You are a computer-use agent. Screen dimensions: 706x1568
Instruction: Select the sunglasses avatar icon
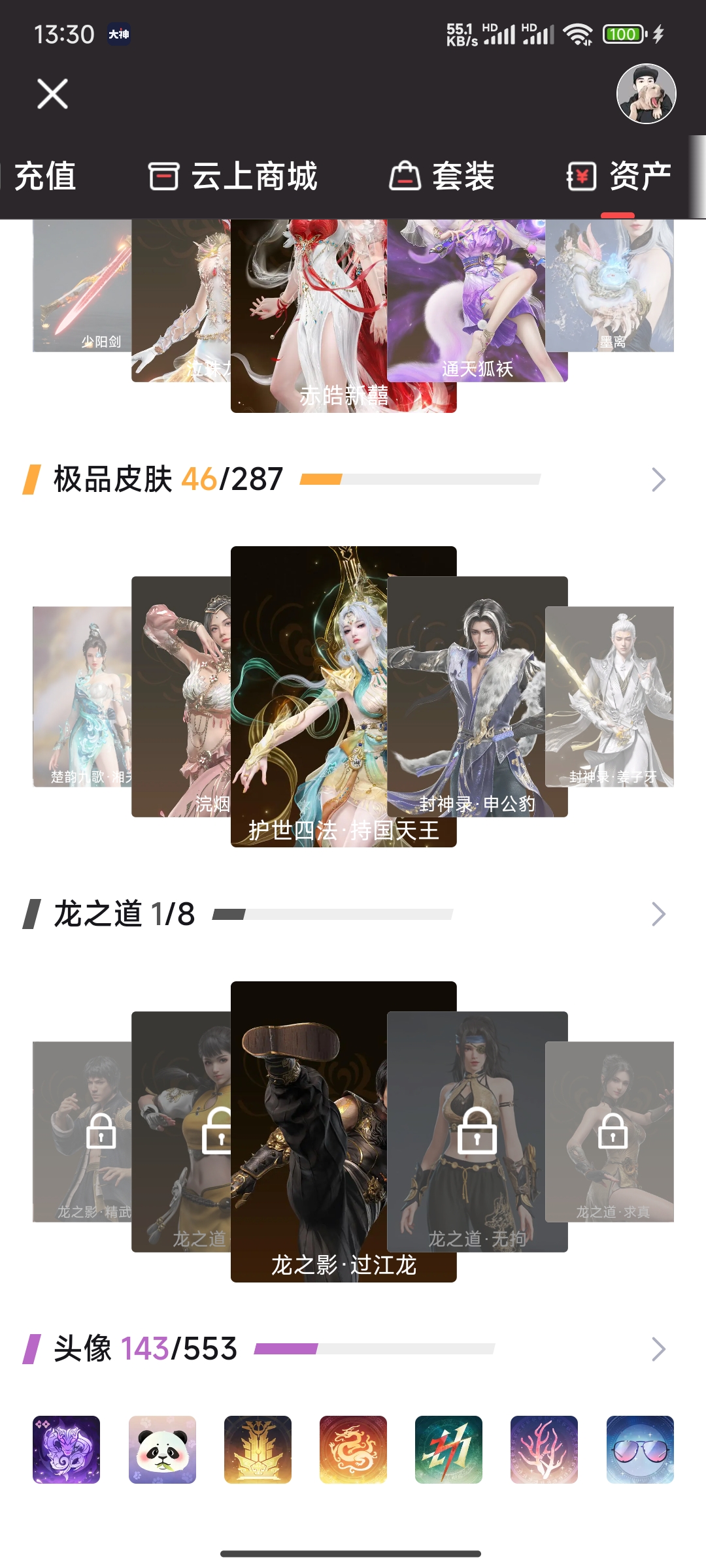coord(639,1449)
